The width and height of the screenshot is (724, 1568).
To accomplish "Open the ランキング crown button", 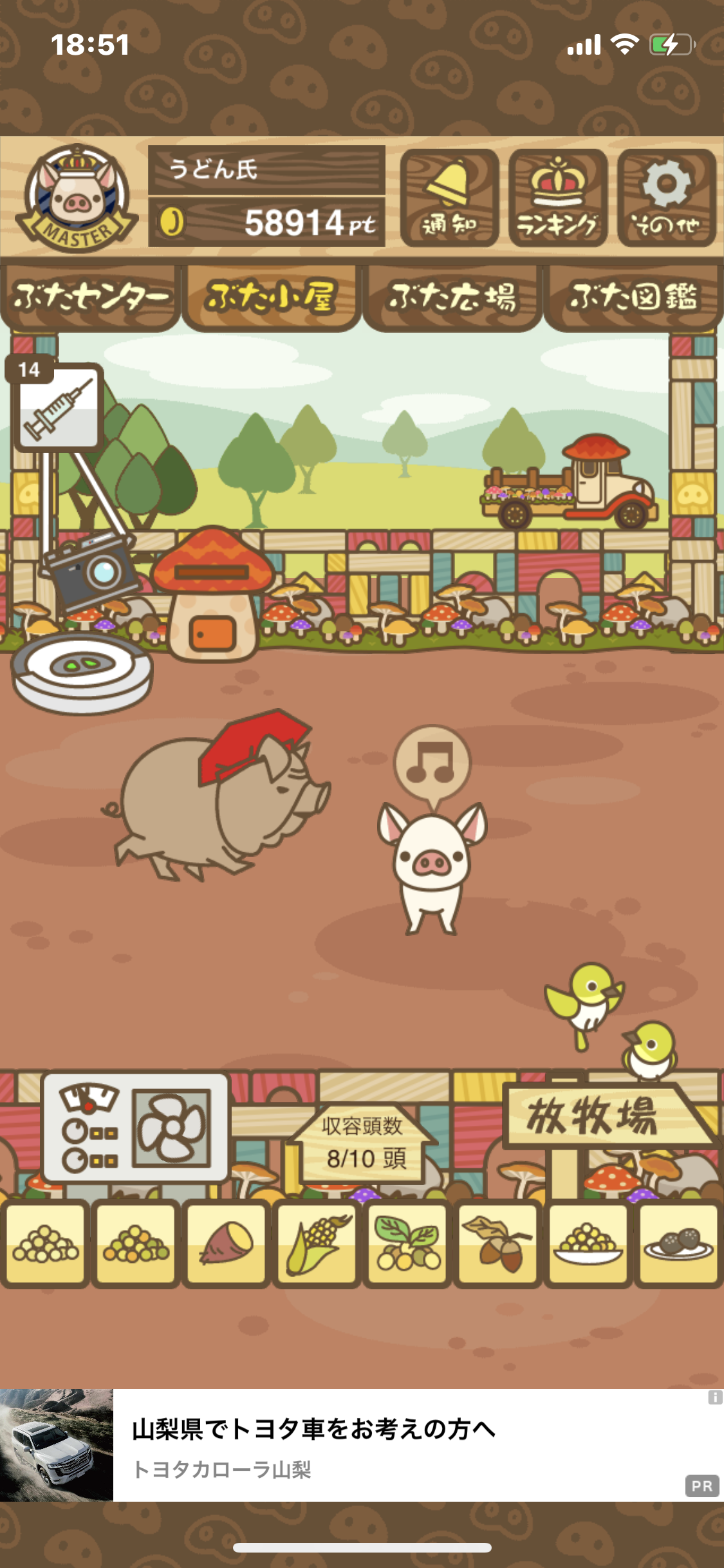I will coord(558,198).
